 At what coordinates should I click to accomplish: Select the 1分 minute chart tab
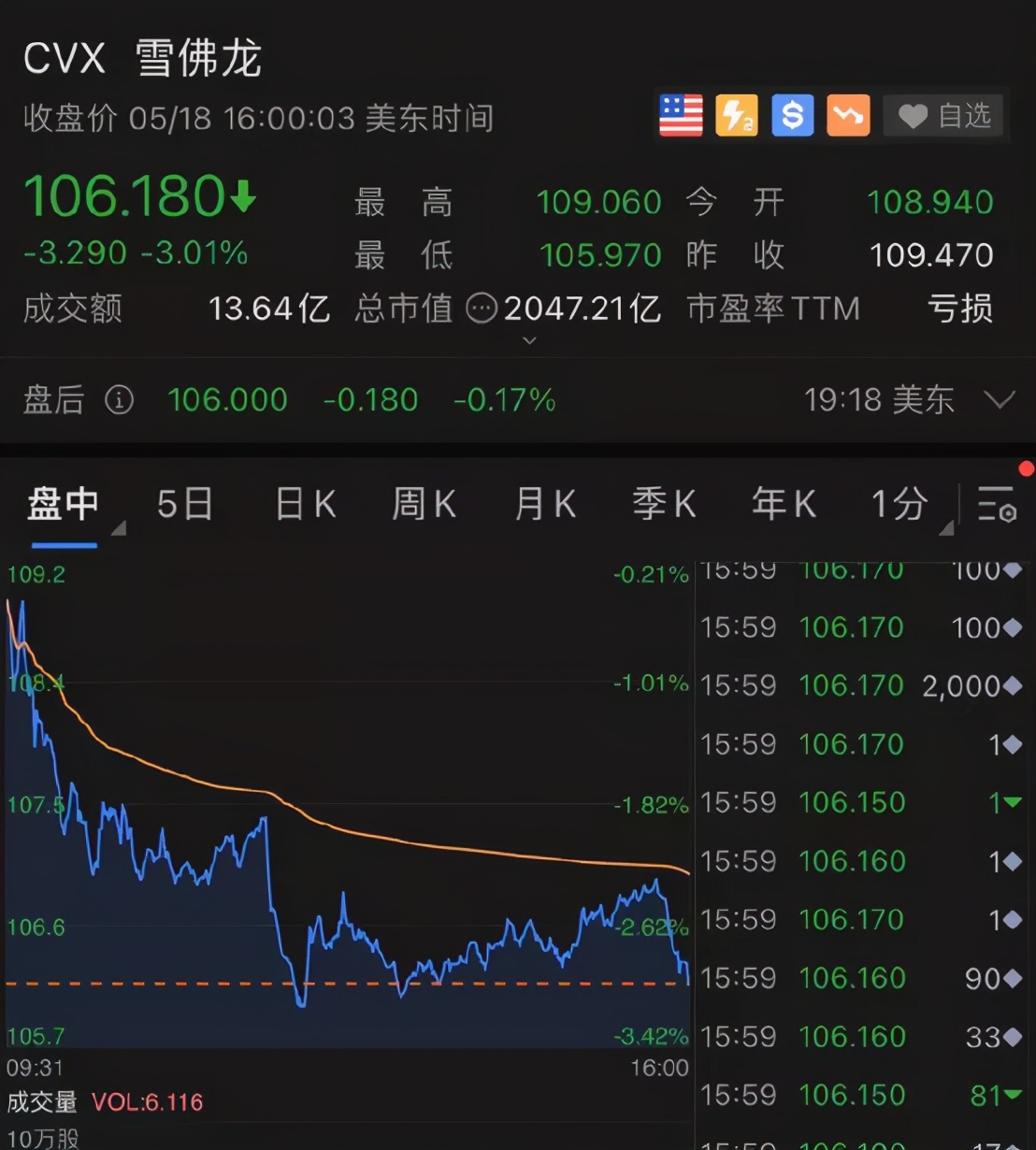[899, 505]
